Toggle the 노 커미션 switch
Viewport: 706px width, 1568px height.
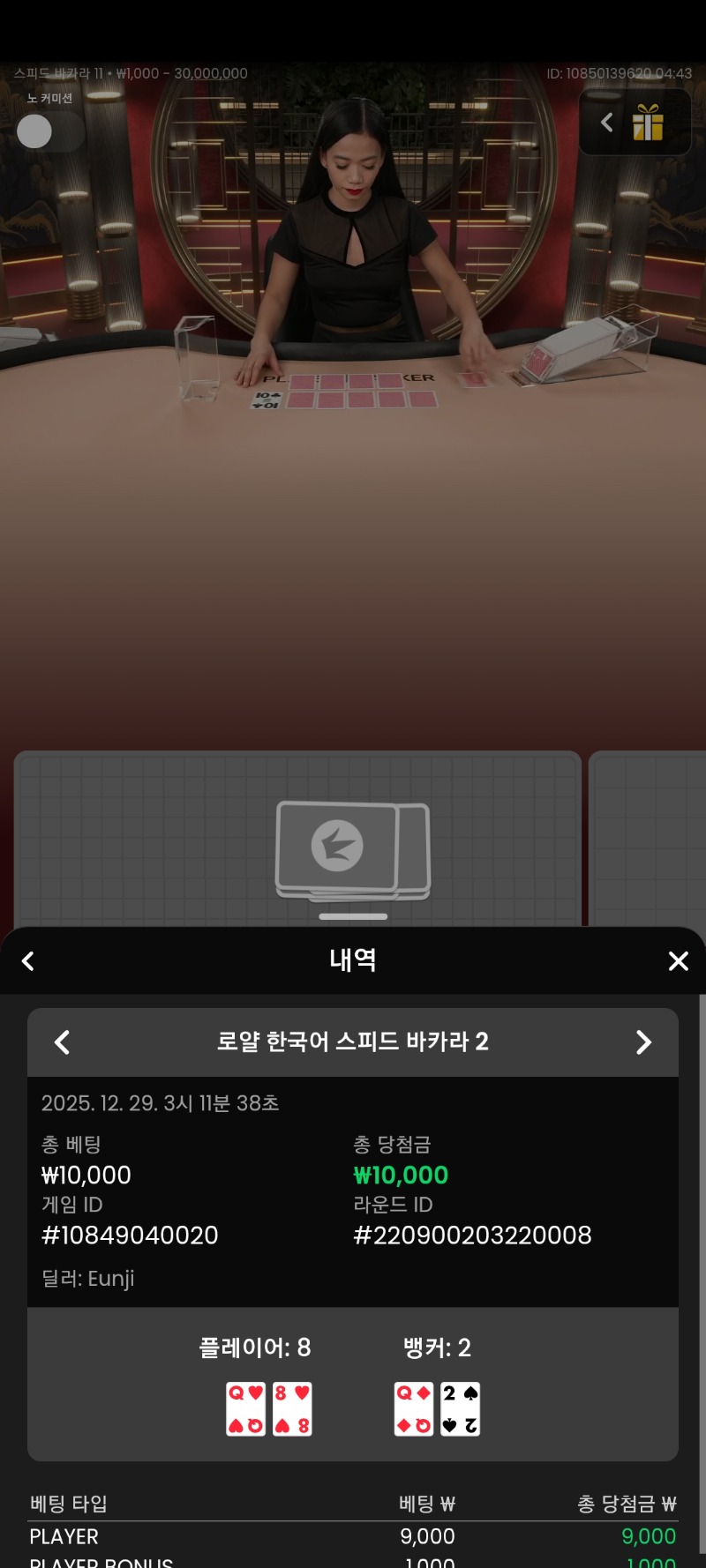pos(49,131)
